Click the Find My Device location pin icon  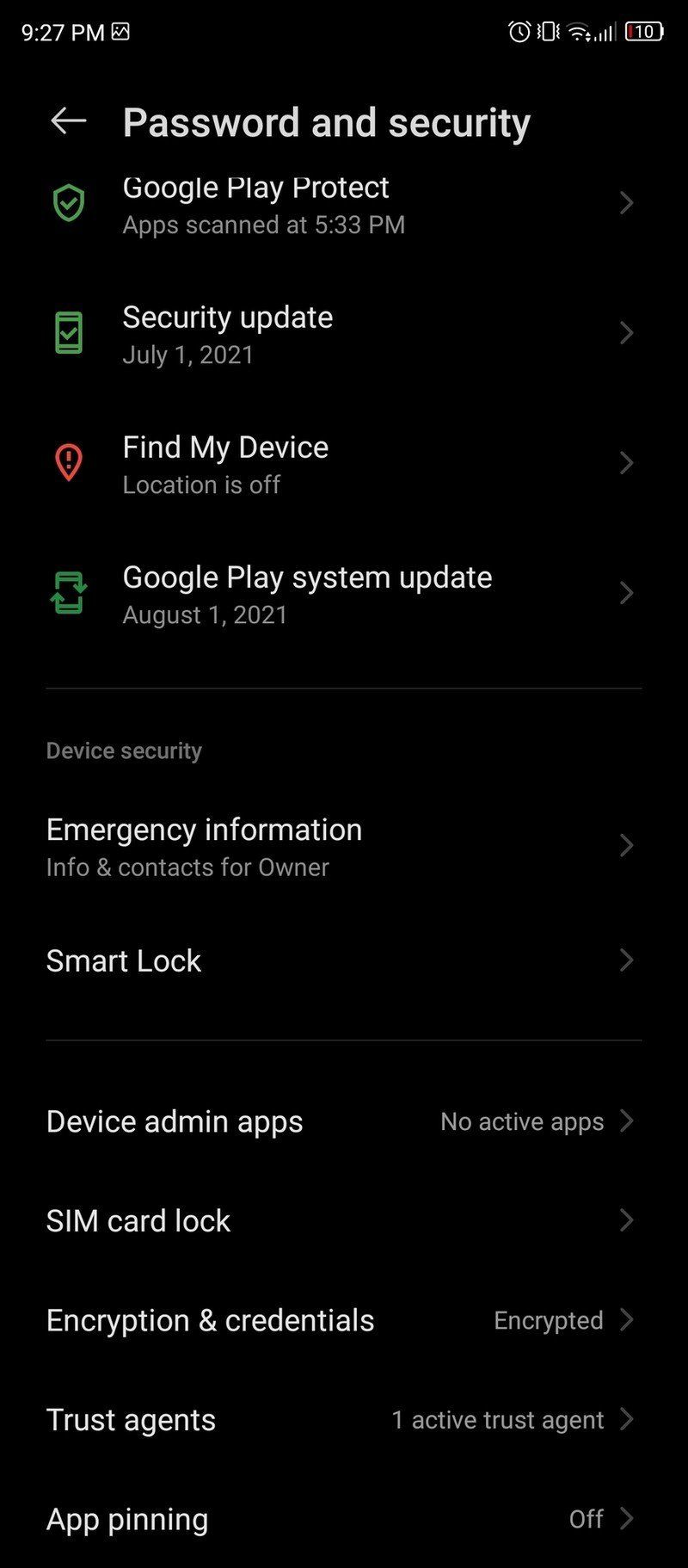[x=70, y=463]
